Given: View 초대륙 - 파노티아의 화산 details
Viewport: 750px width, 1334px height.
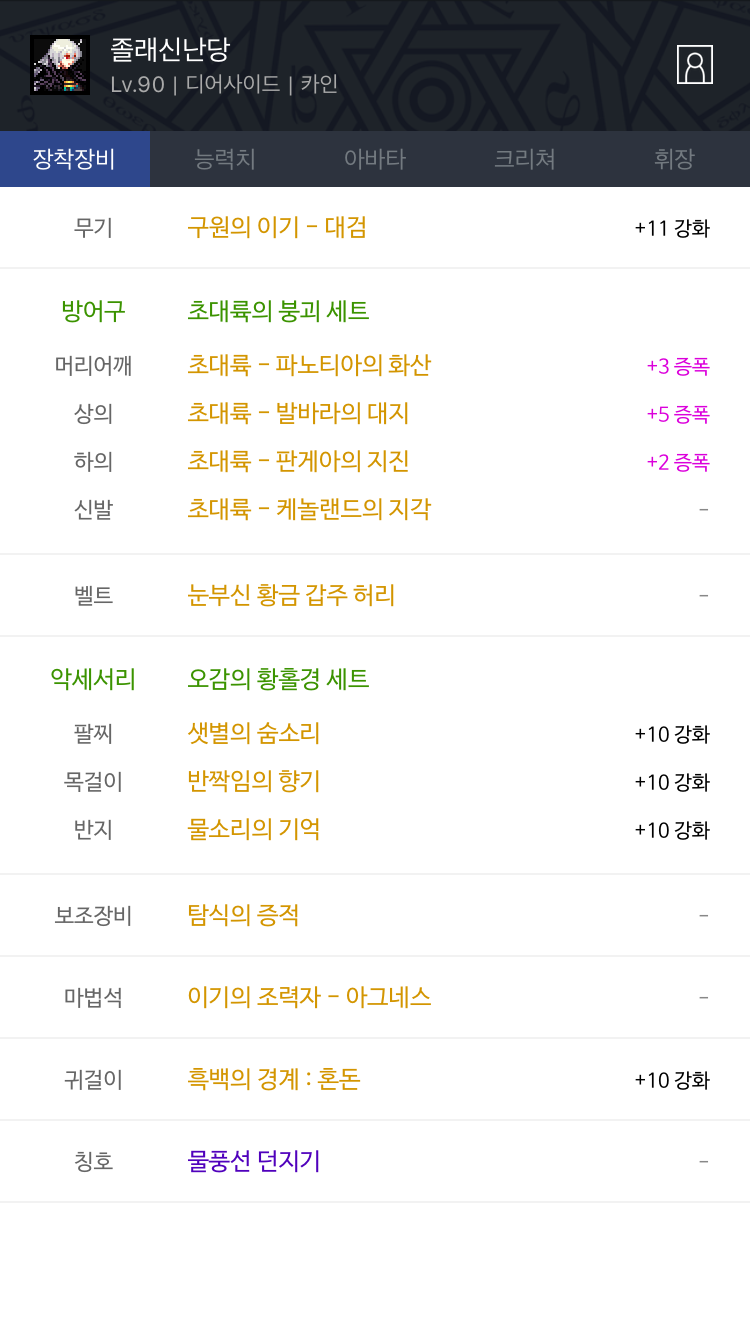Looking at the screenshot, I should coord(309,365).
